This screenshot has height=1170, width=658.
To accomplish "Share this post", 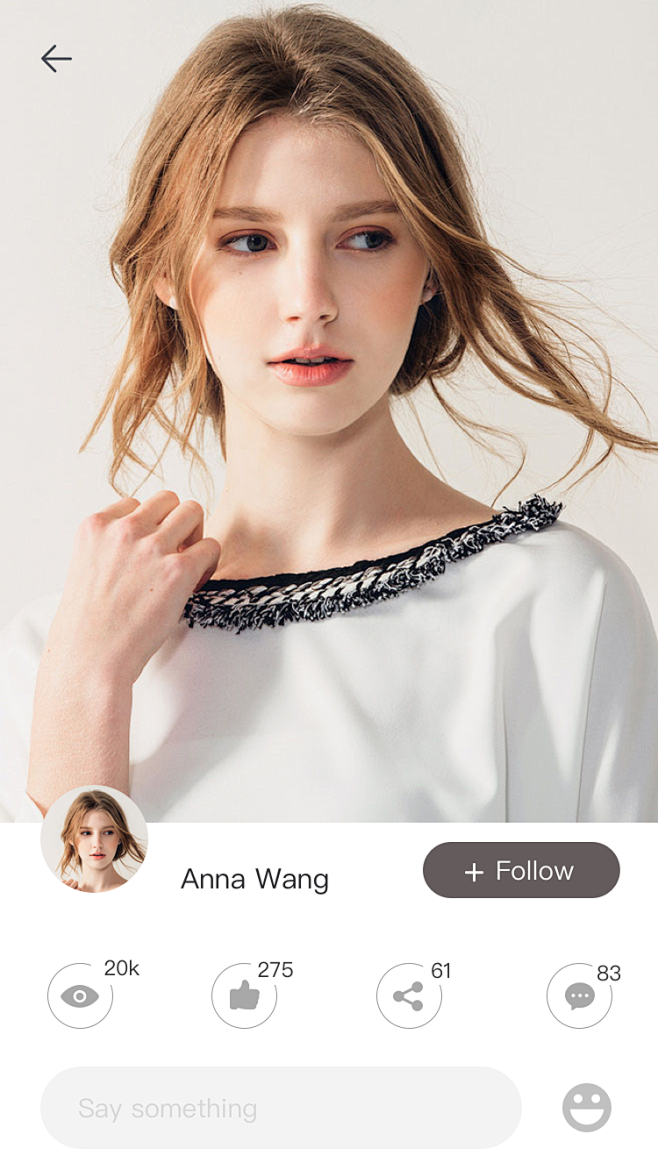I will (408, 996).
